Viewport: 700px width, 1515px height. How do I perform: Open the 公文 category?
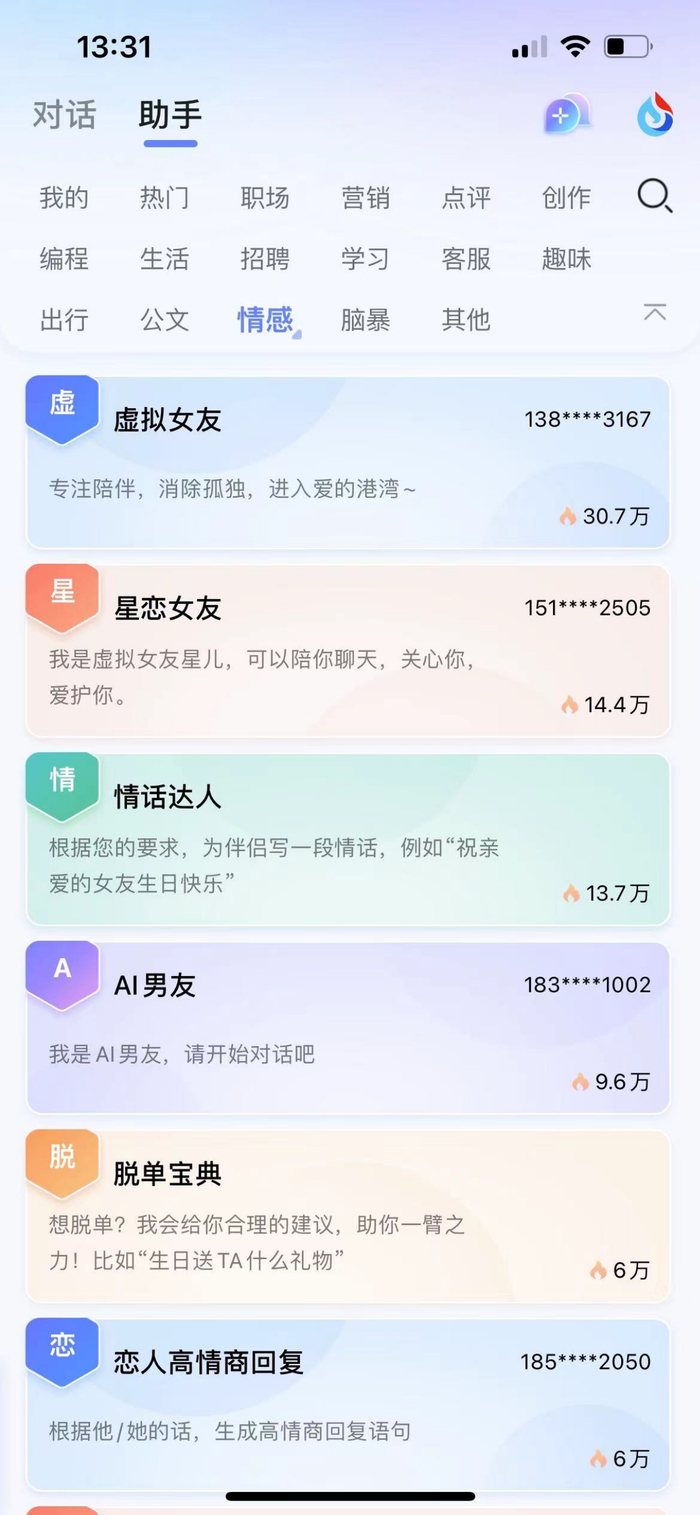pos(164,320)
